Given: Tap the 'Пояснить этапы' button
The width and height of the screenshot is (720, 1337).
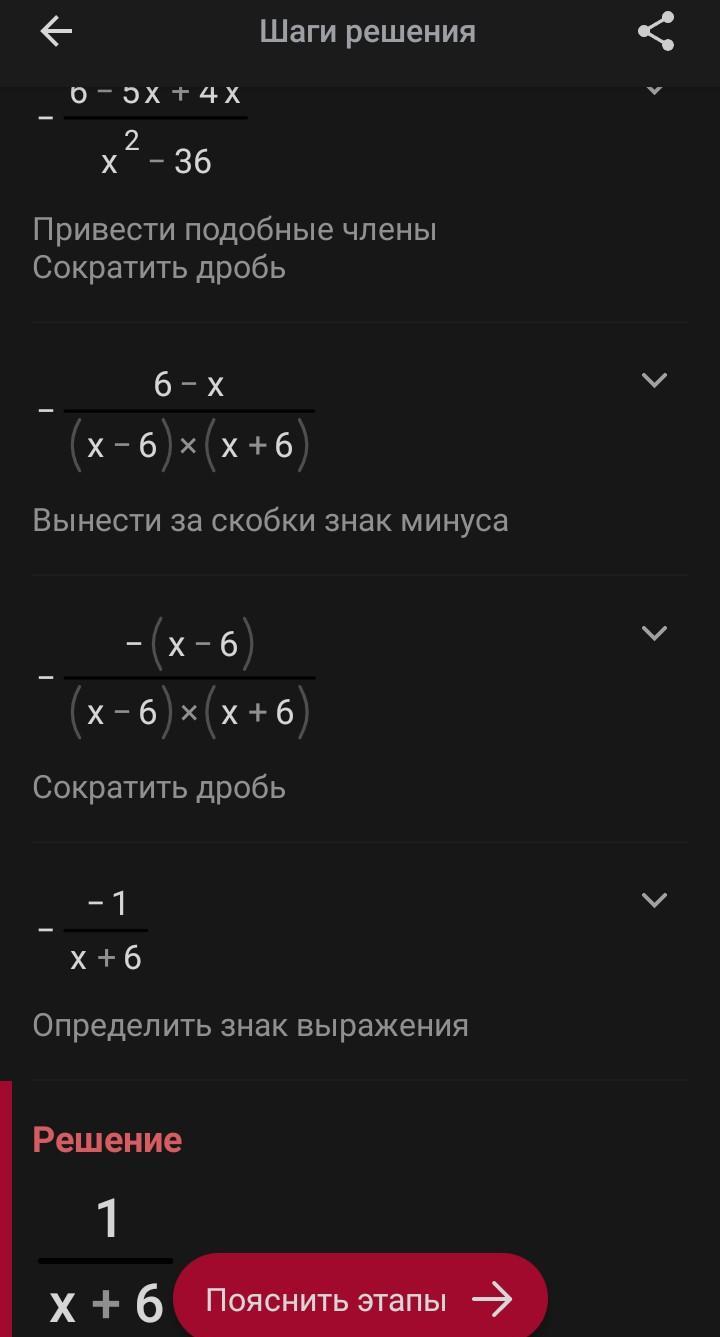Looking at the screenshot, I should pyautogui.click(x=360, y=1299).
